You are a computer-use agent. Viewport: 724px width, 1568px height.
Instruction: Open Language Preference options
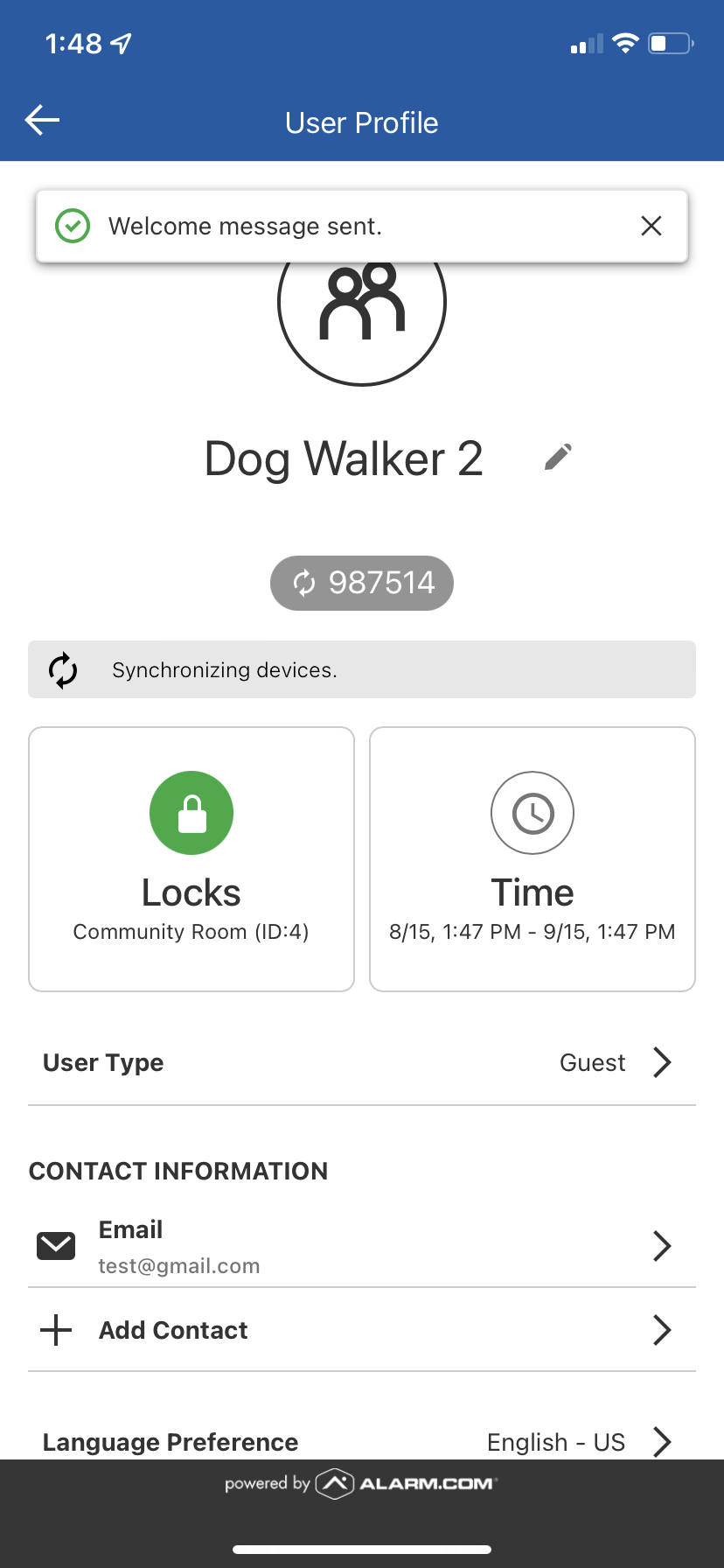click(362, 1441)
